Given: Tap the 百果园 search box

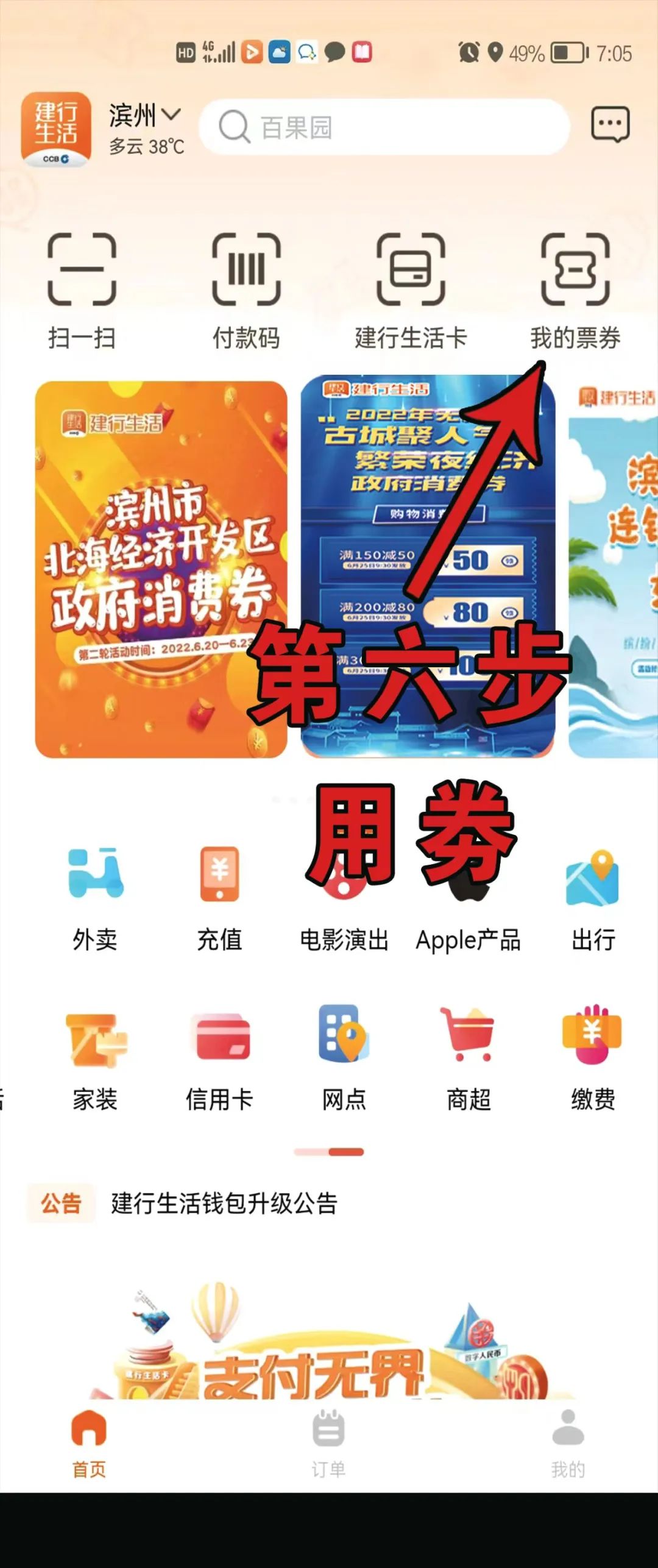Looking at the screenshot, I should 384,127.
